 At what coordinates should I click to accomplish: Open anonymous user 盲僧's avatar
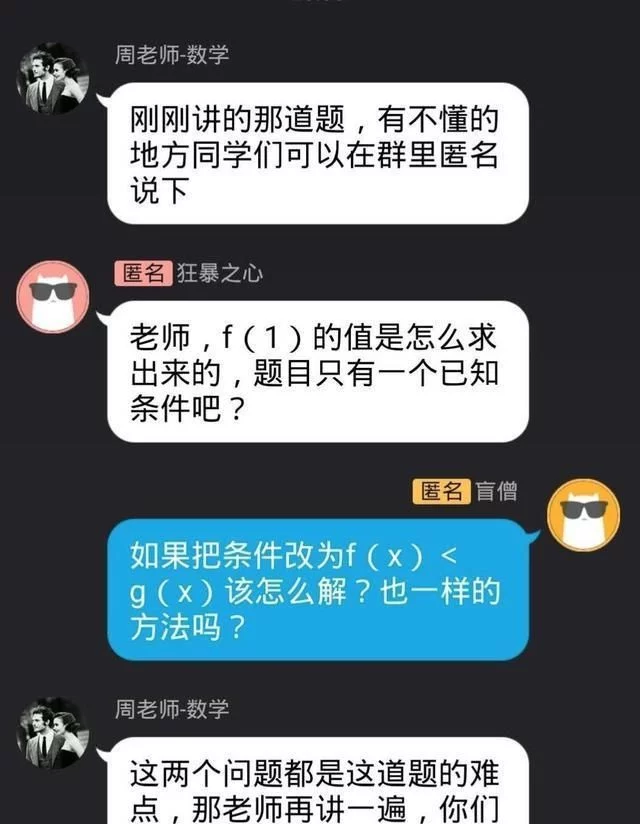click(585, 514)
